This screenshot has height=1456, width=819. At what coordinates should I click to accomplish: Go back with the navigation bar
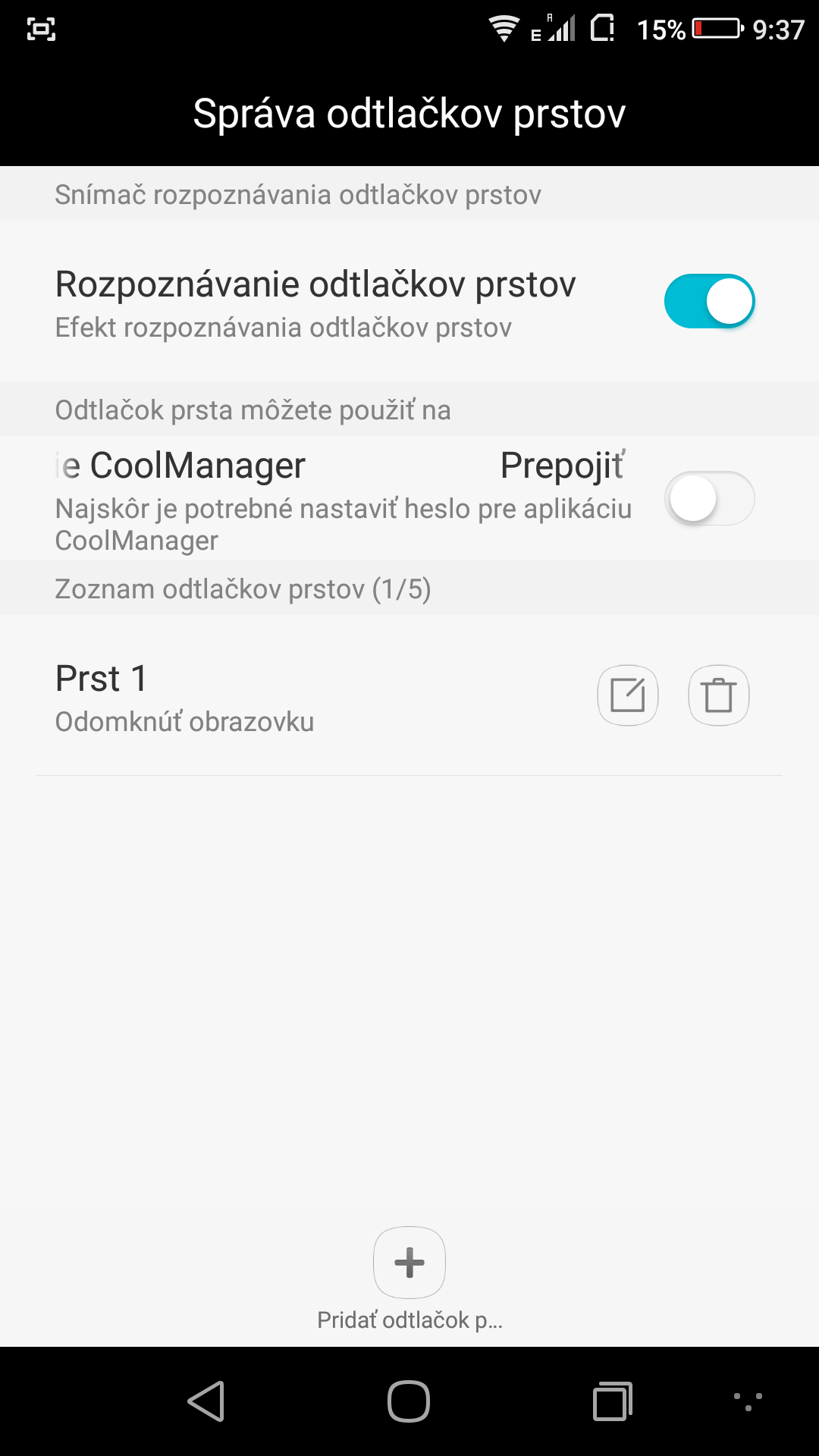tap(206, 1401)
